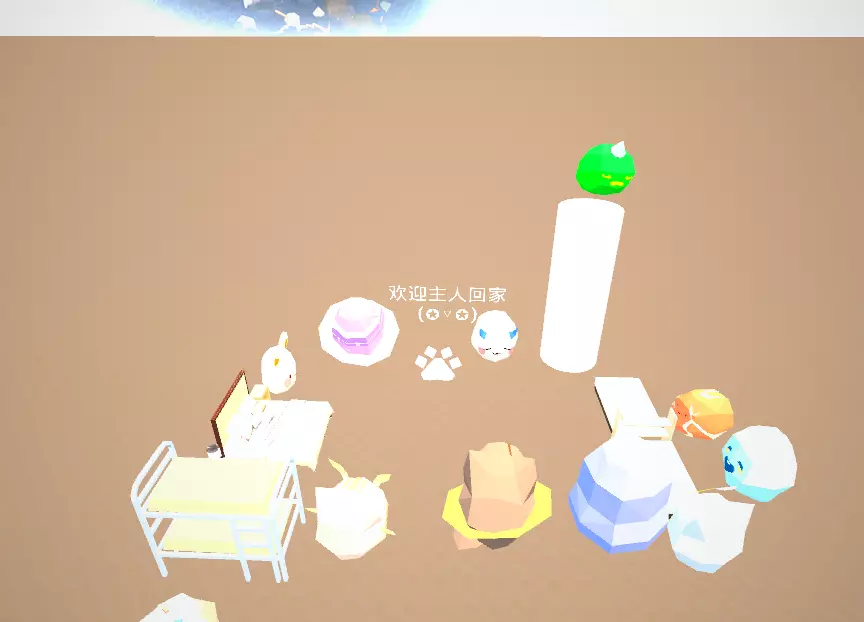Tap the white paw print on the floor

coord(439,363)
